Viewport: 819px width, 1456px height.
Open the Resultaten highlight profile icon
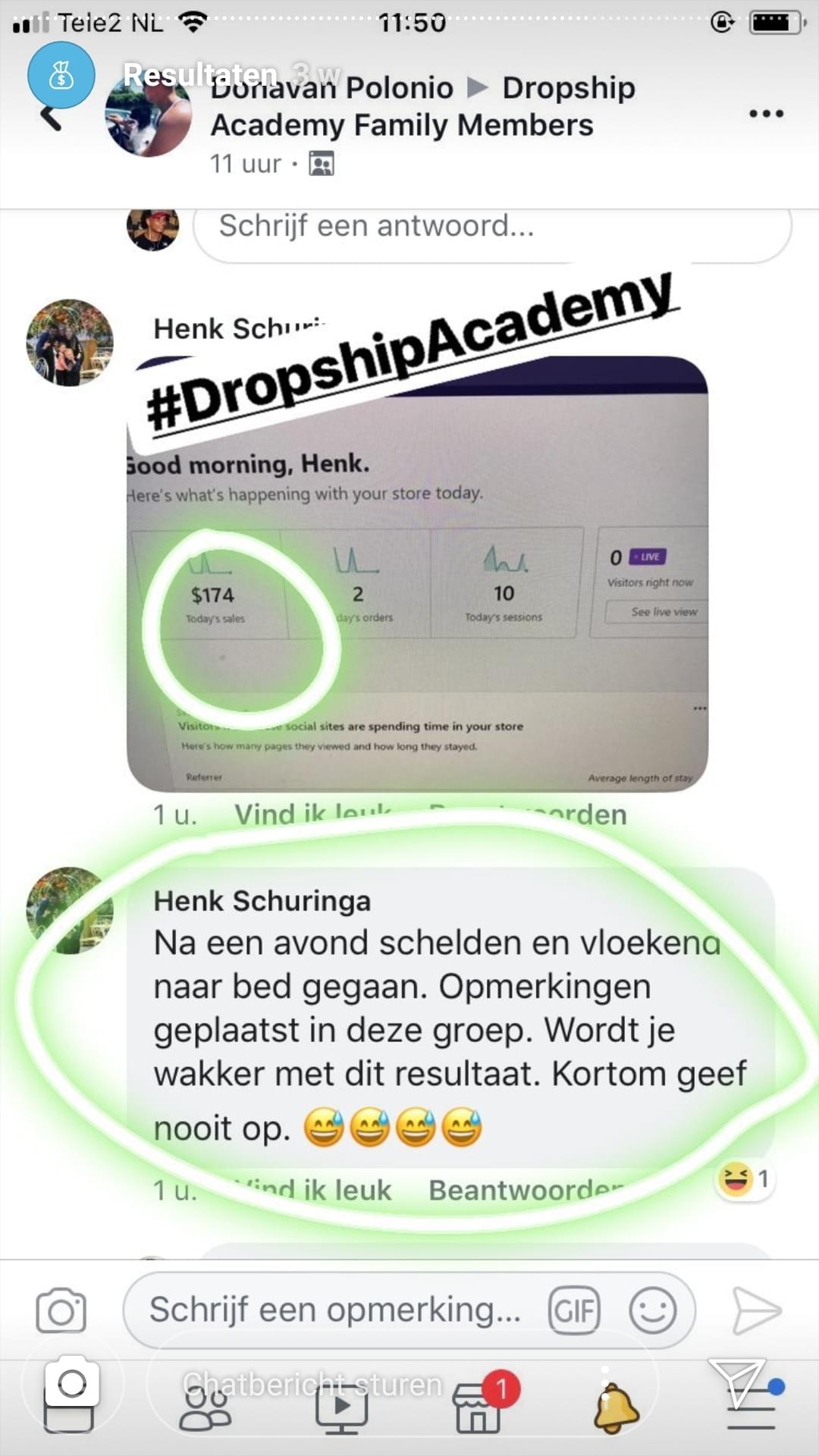pos(61,75)
